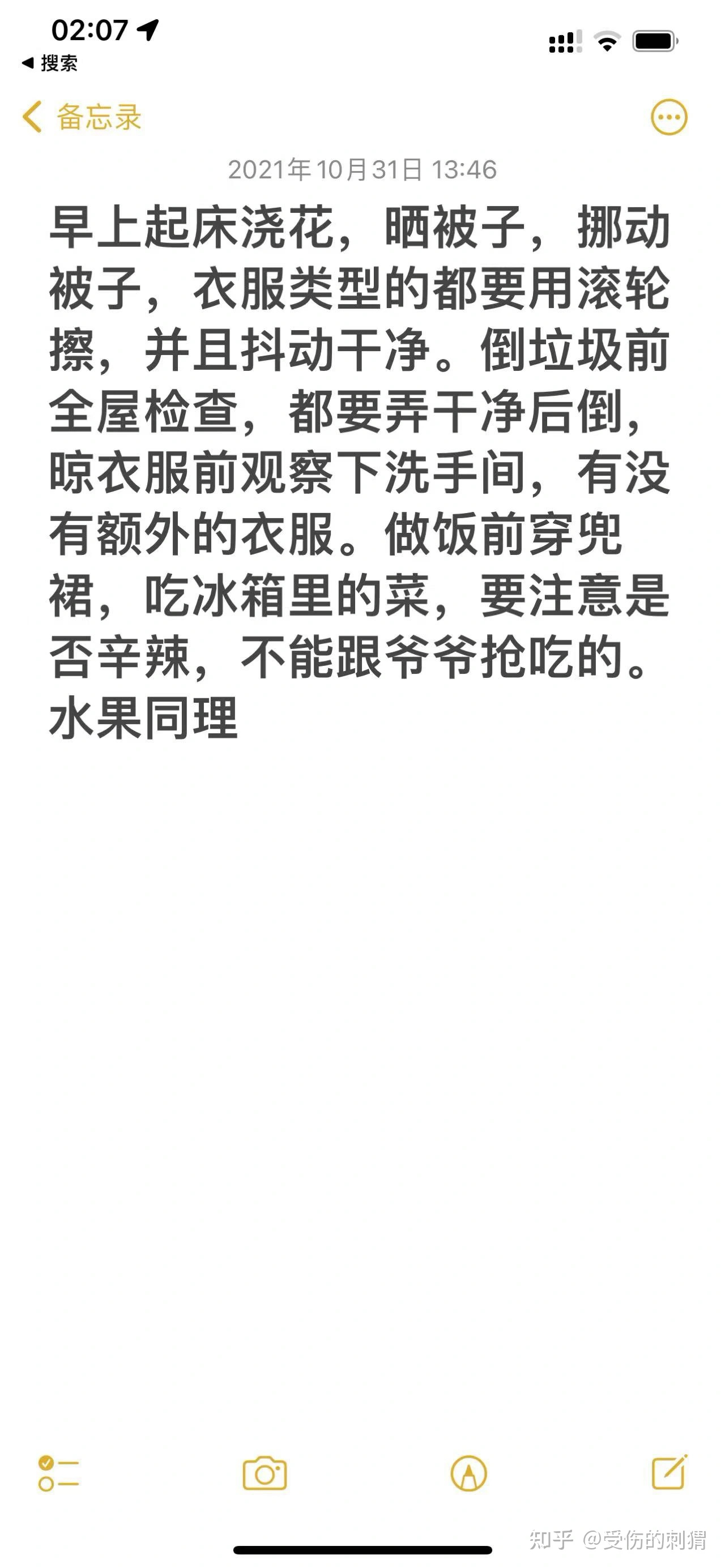The height and width of the screenshot is (1568, 725).
Task: Return to 搜索 app via back link
Action: [x=50, y=63]
